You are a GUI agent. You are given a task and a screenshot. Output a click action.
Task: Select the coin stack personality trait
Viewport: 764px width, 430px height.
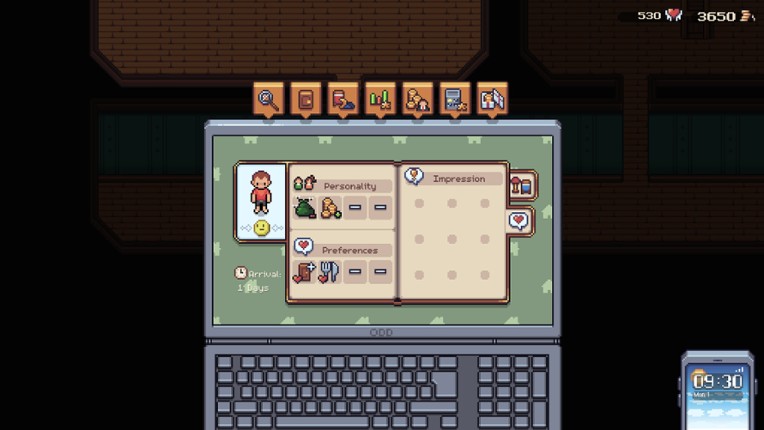pos(330,208)
